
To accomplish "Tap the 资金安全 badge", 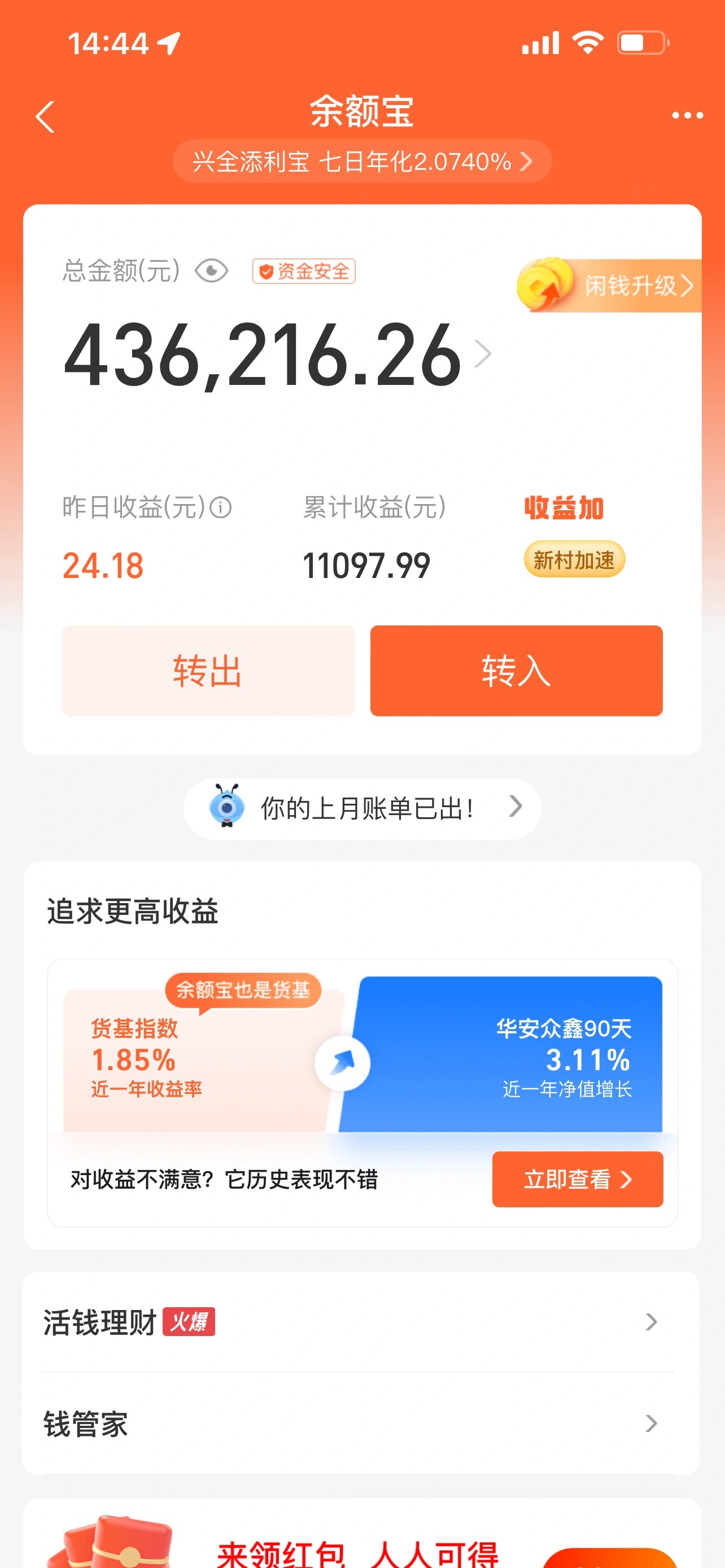I will pyautogui.click(x=304, y=271).
